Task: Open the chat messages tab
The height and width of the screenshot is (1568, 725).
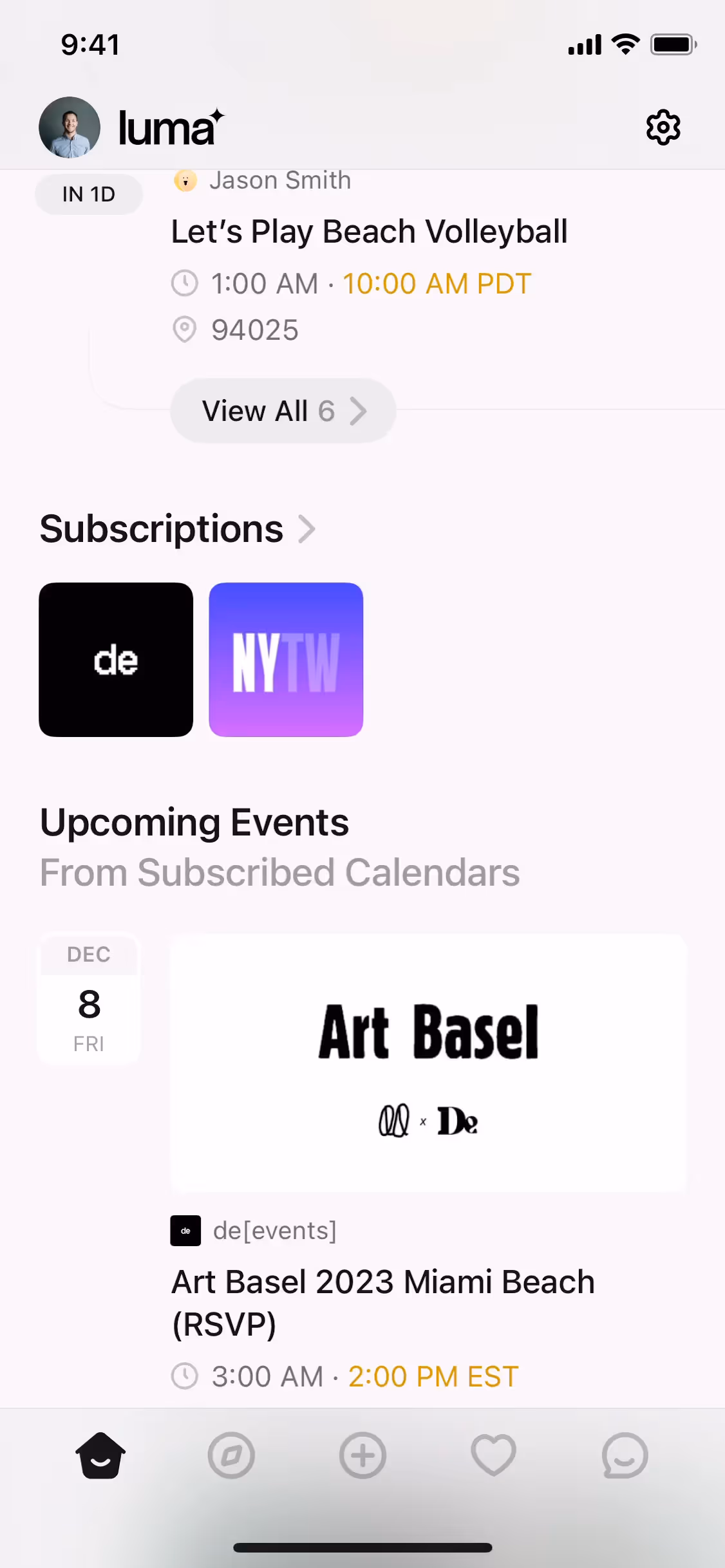Action: (x=625, y=1455)
